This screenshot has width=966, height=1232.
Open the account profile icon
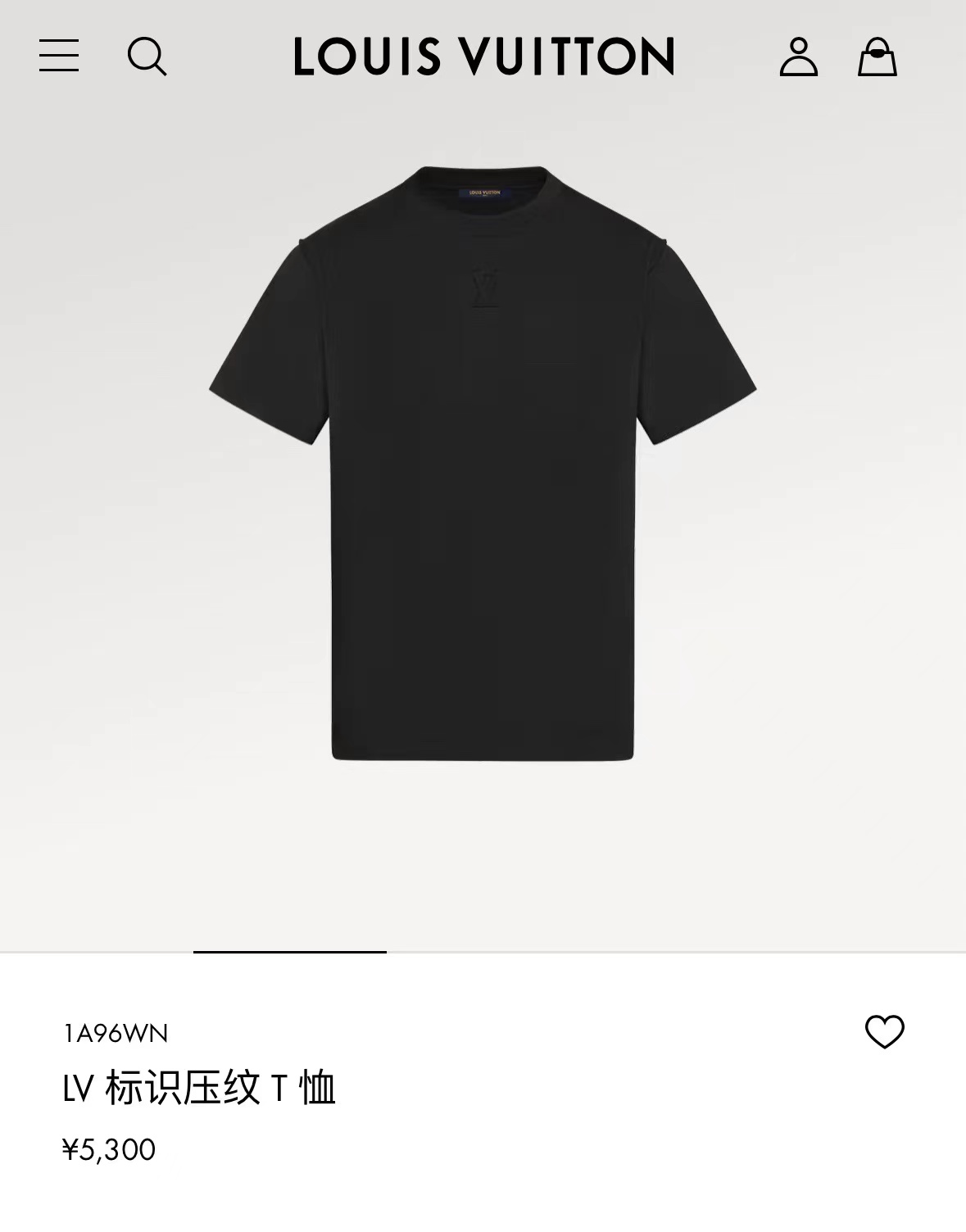(798, 57)
